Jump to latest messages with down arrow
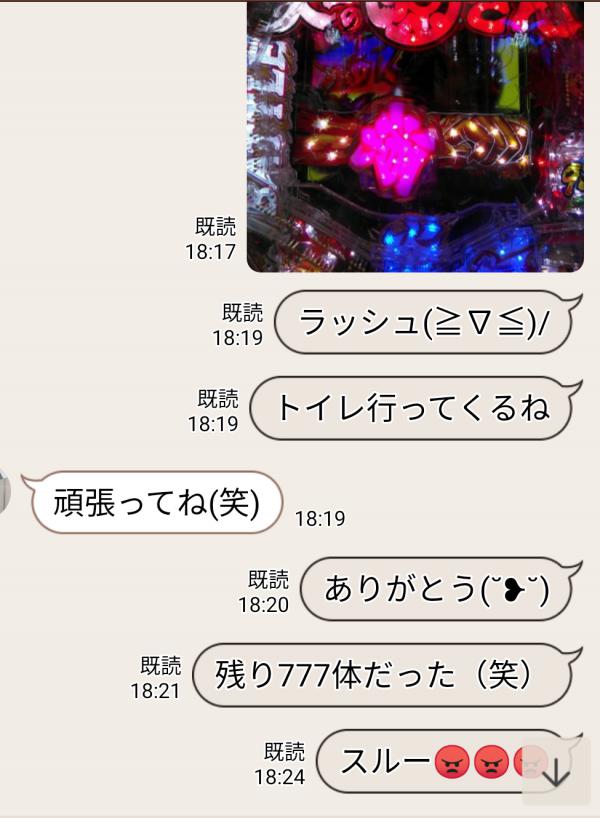This screenshot has height=818, width=600. click(x=556, y=771)
